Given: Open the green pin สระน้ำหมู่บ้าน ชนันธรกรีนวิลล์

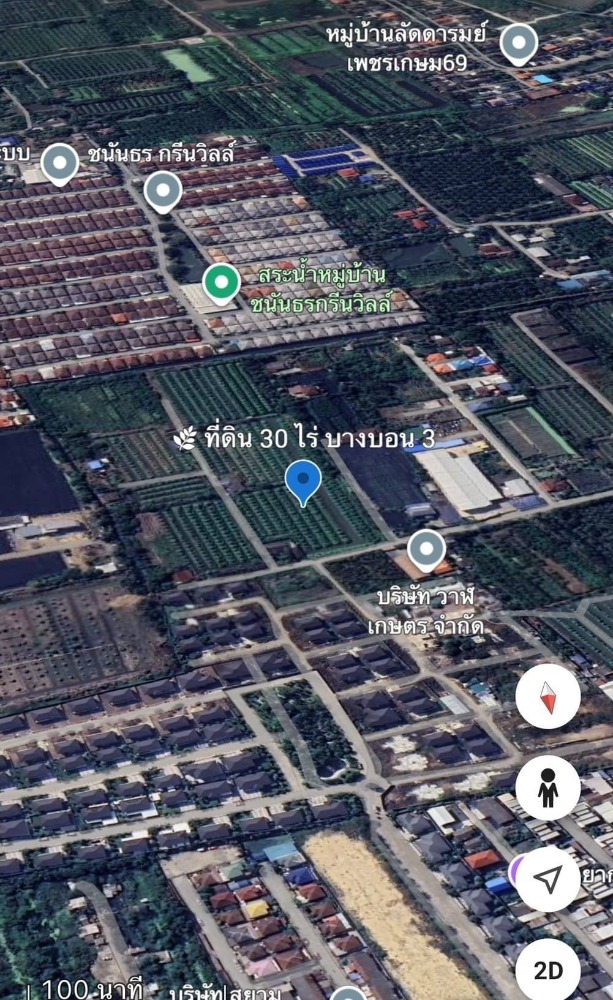Looking at the screenshot, I should click(221, 284).
